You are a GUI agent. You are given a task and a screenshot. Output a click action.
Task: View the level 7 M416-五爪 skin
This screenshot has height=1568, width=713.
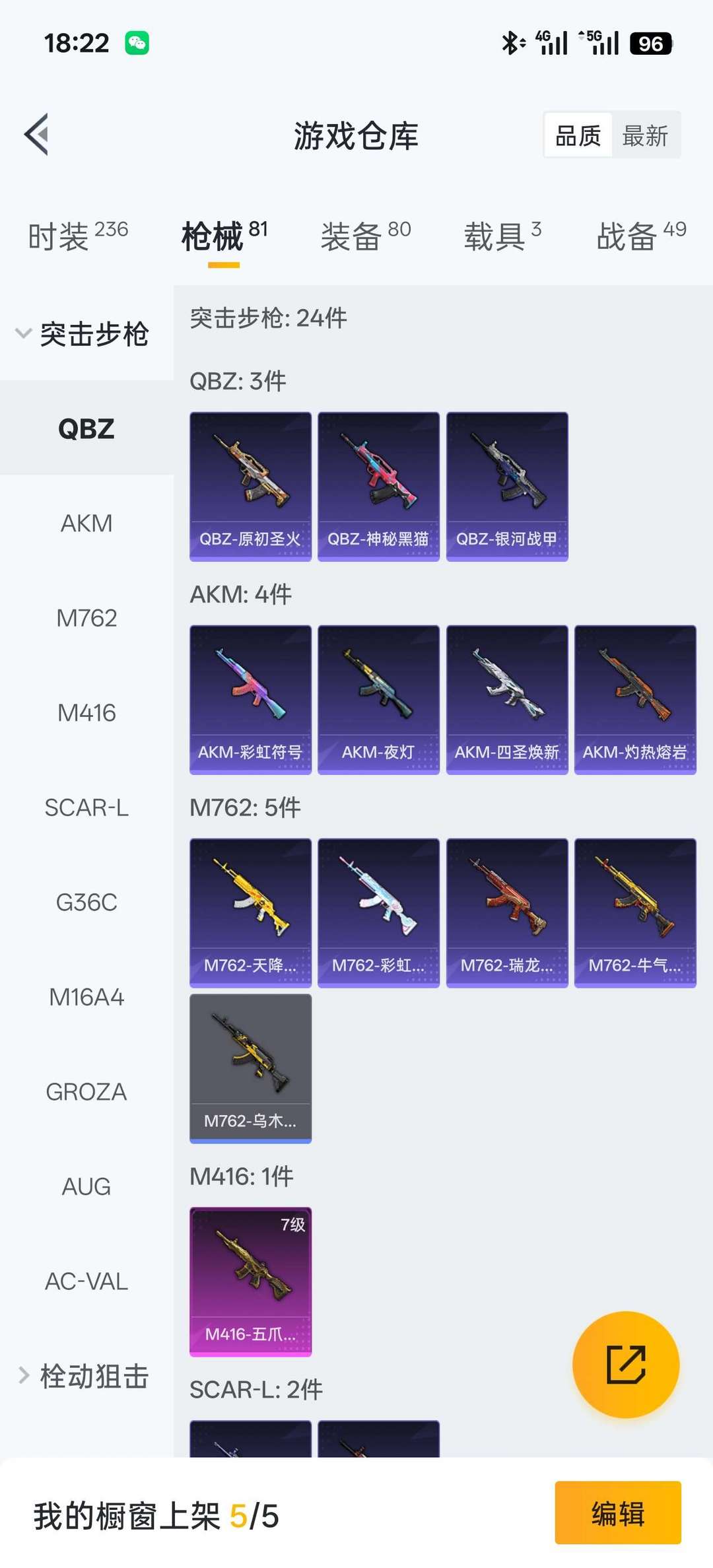(x=250, y=1281)
